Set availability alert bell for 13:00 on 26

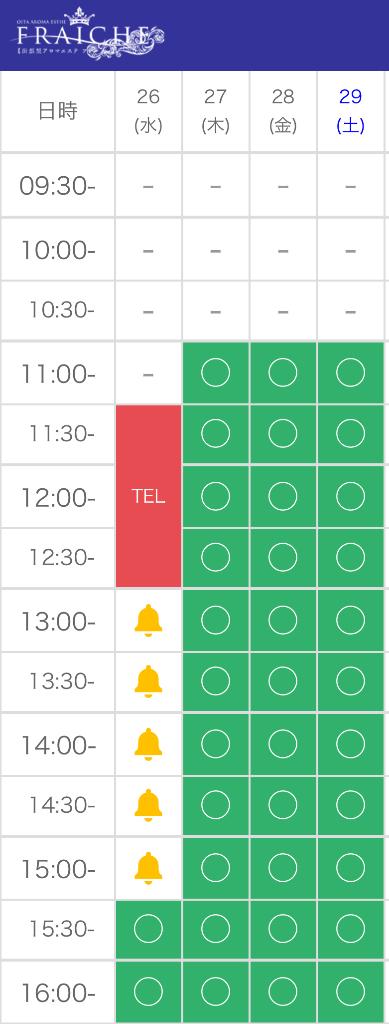click(148, 620)
